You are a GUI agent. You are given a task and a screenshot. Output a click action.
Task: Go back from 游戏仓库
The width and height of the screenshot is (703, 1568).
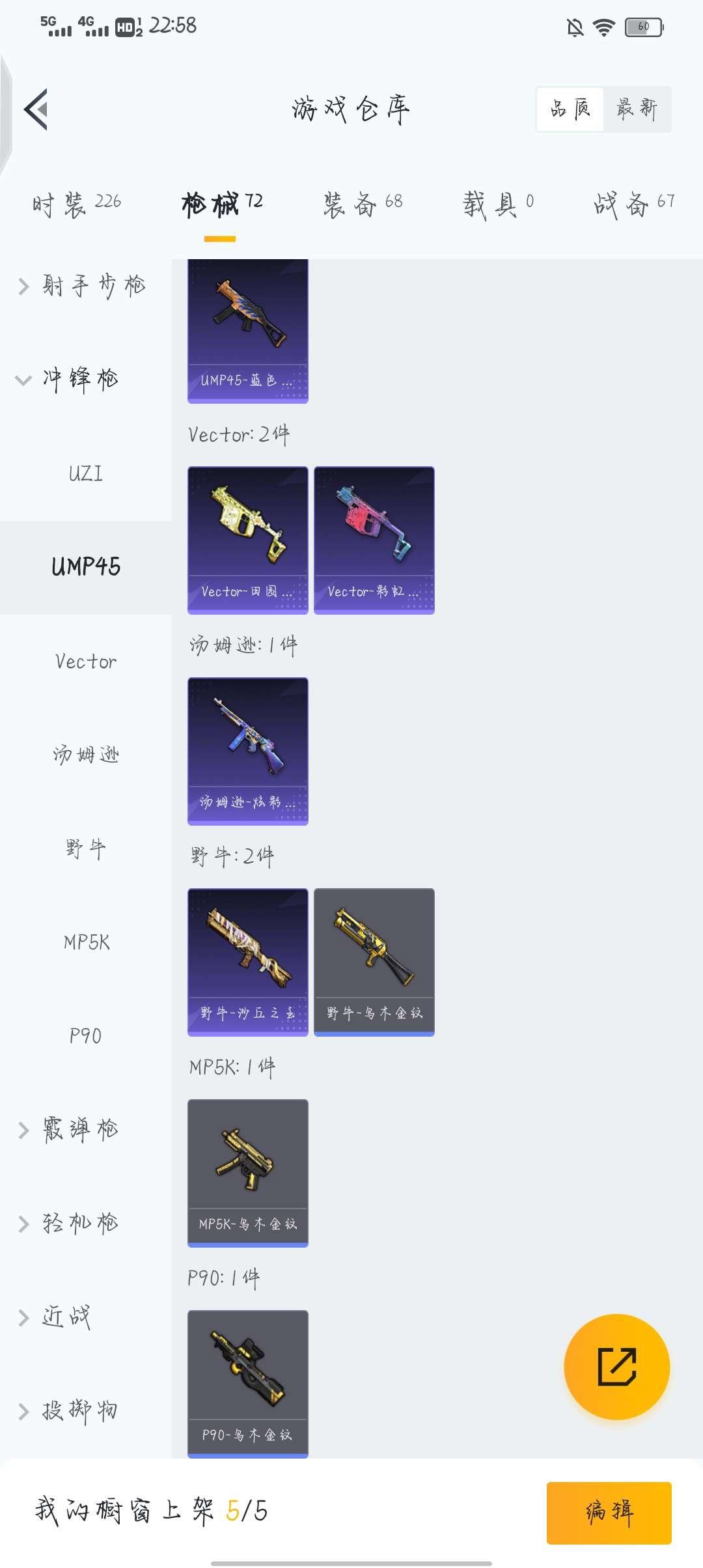coord(36,109)
